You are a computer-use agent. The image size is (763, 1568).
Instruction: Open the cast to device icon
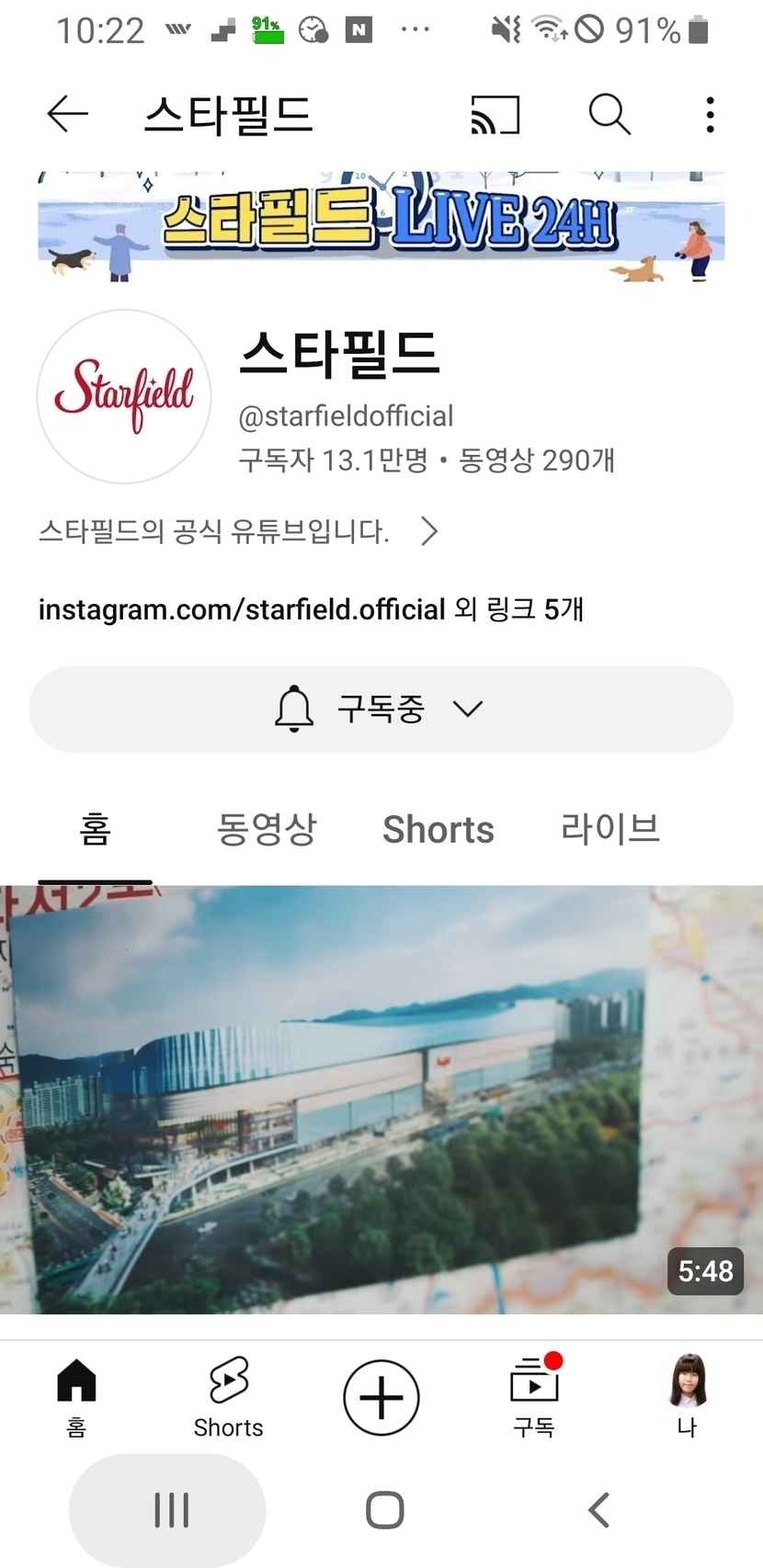pos(495,115)
